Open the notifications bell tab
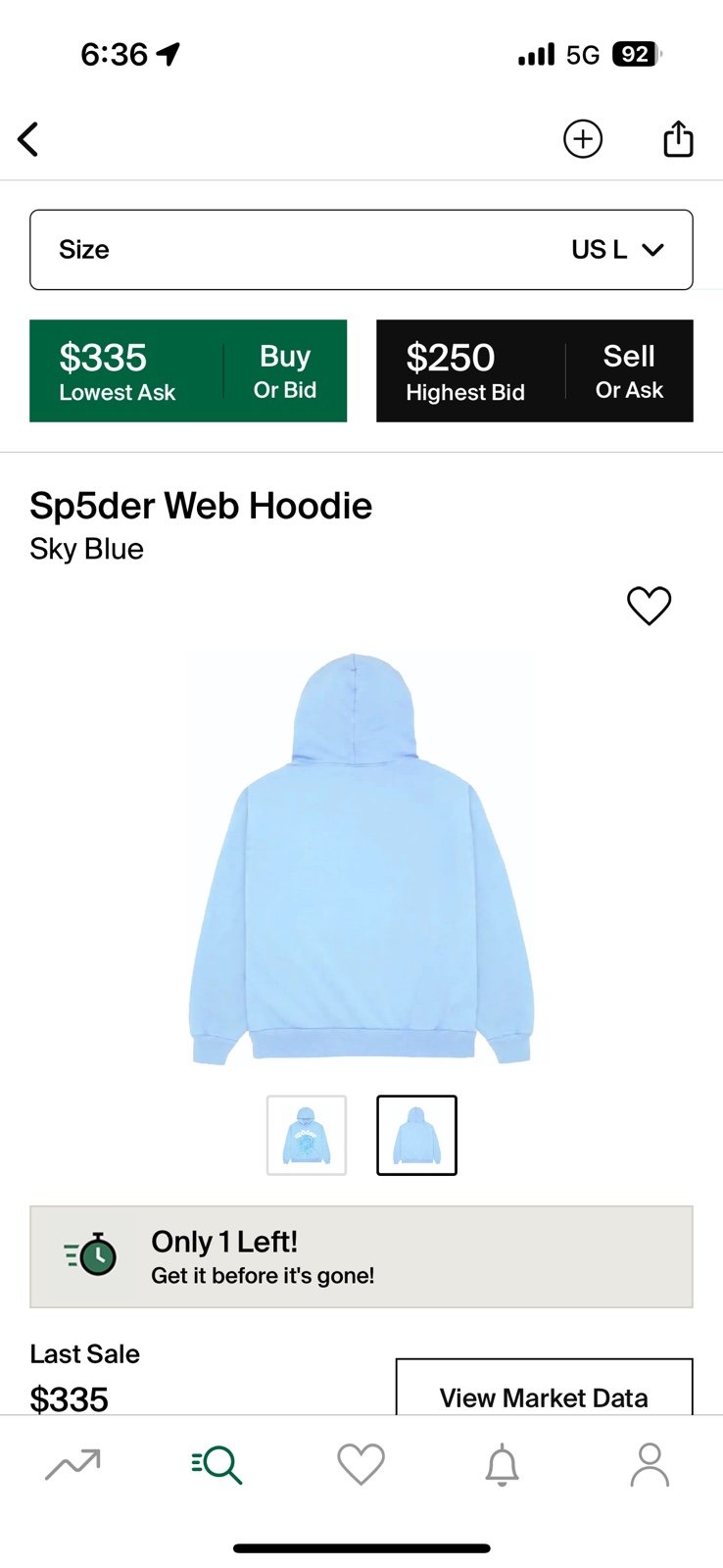723x1568 pixels. [x=503, y=1464]
